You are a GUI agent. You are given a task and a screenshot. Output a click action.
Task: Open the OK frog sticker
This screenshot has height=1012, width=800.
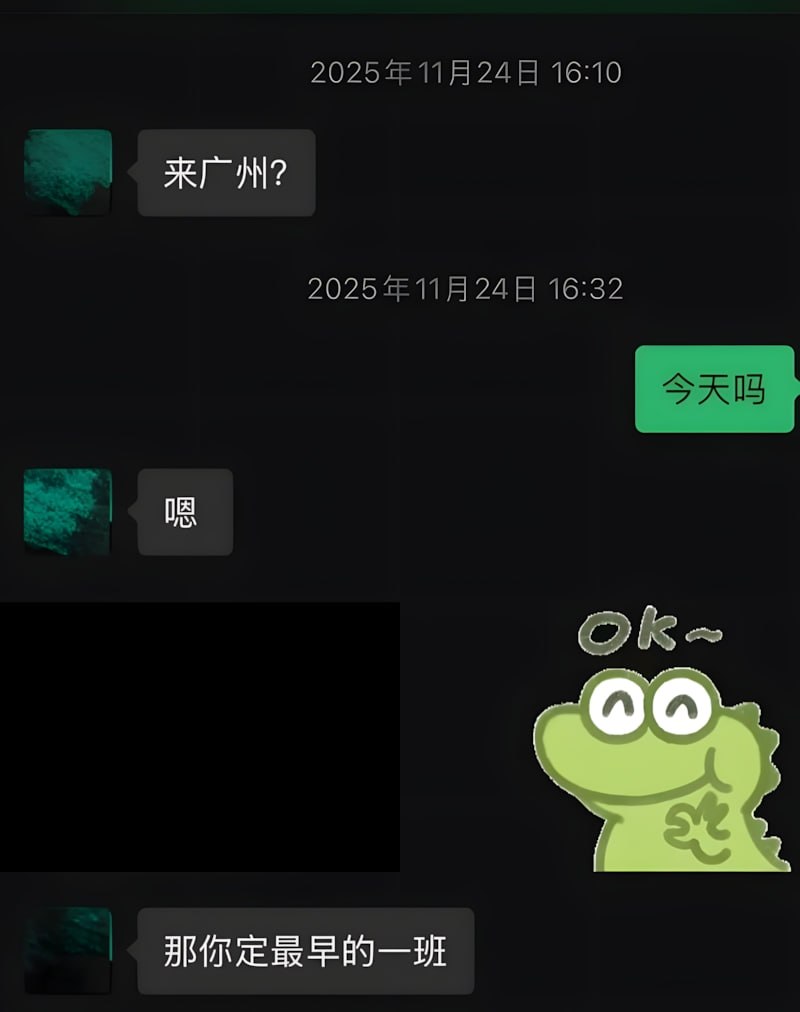click(660, 740)
